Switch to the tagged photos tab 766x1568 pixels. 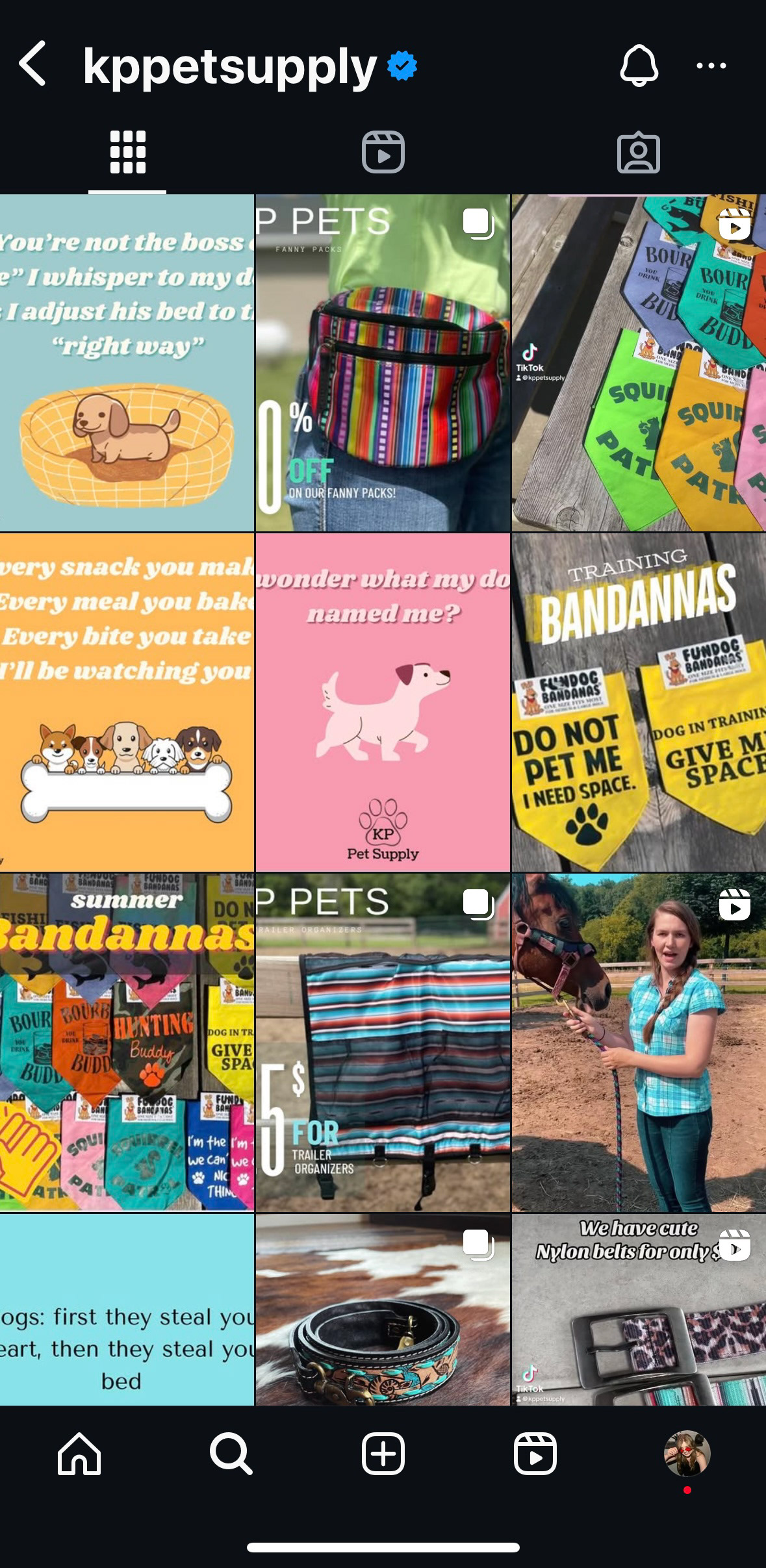click(638, 153)
